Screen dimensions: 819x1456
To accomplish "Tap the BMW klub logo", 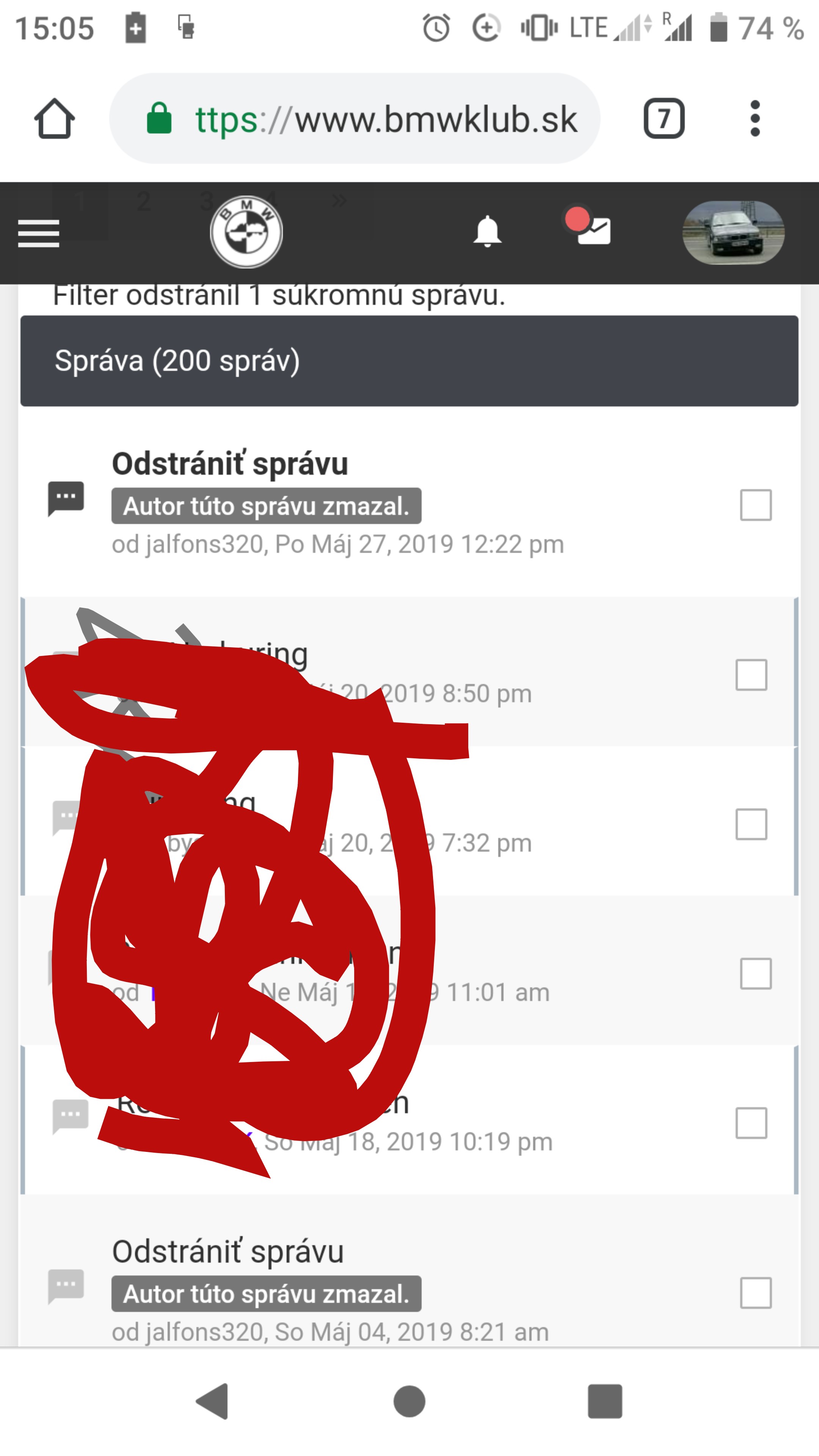I will 246,232.
